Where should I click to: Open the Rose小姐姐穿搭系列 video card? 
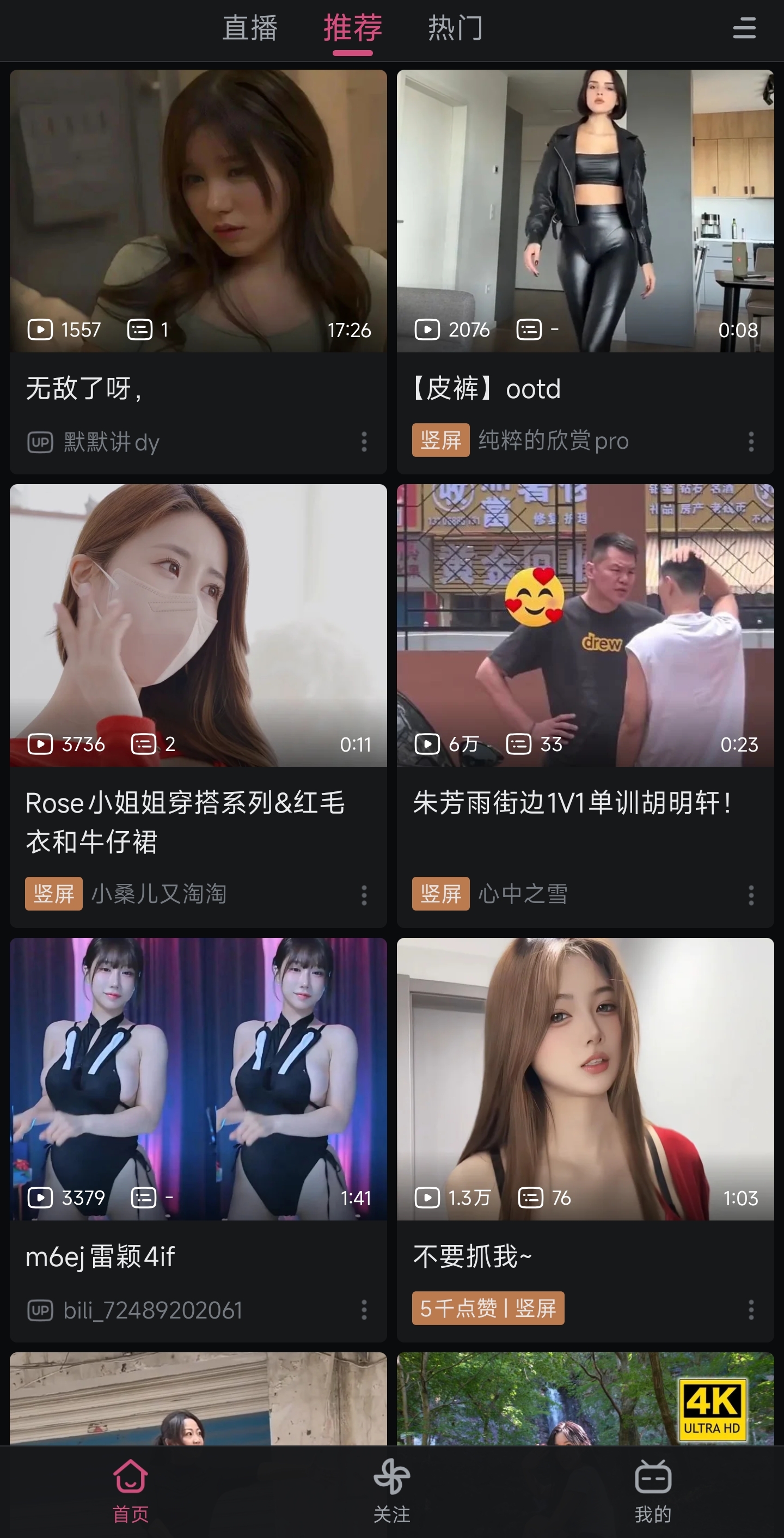(198, 626)
